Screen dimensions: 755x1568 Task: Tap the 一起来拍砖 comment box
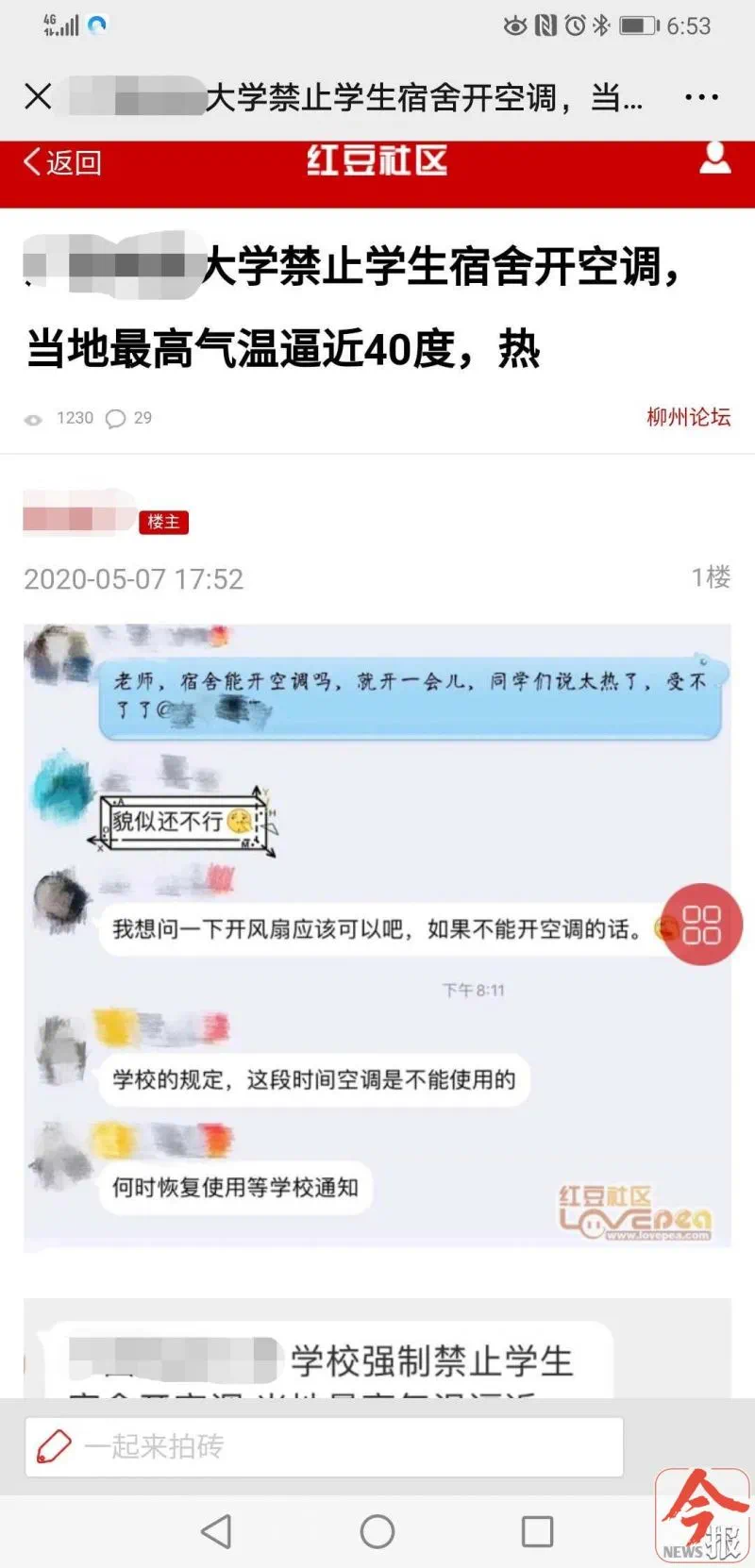(324, 1446)
